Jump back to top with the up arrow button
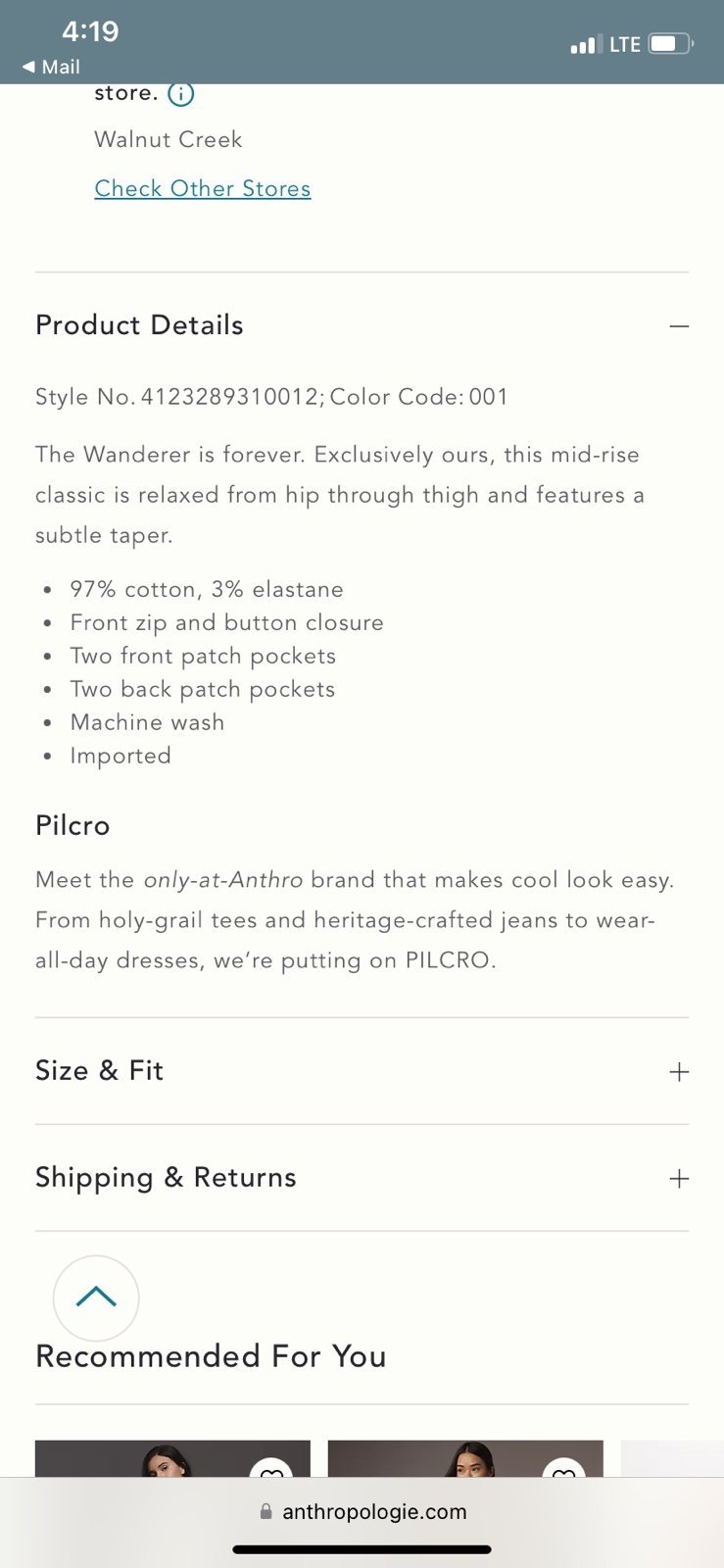This screenshot has width=724, height=1568. click(96, 1298)
